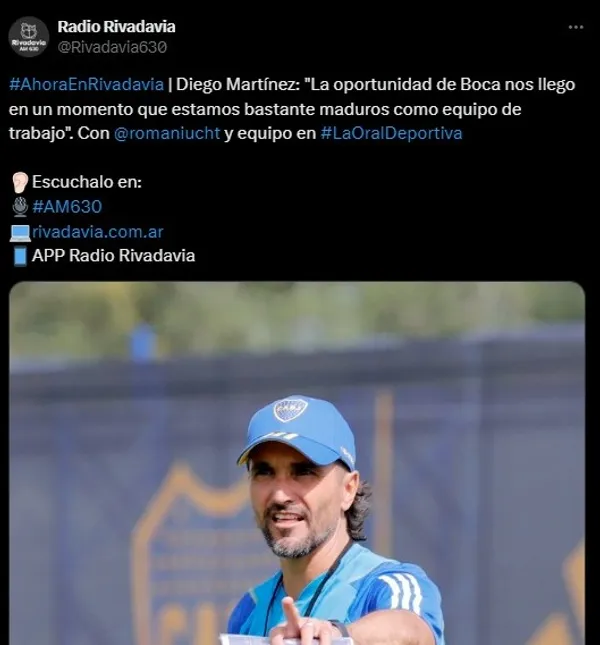The image size is (600, 645).
Task: Open the #AM630 hashtag
Action: point(67,207)
